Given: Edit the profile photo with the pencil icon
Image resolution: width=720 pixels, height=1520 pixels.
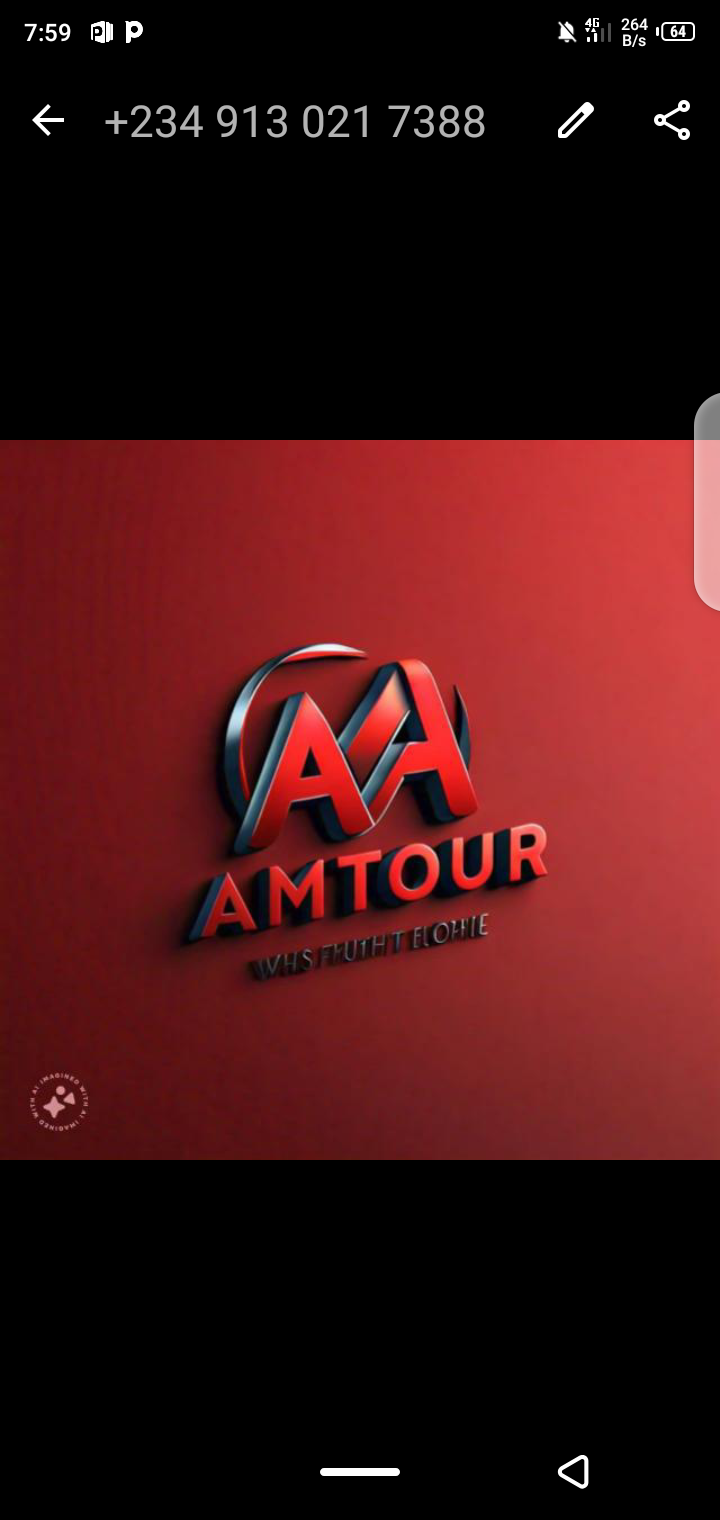Looking at the screenshot, I should [576, 121].
